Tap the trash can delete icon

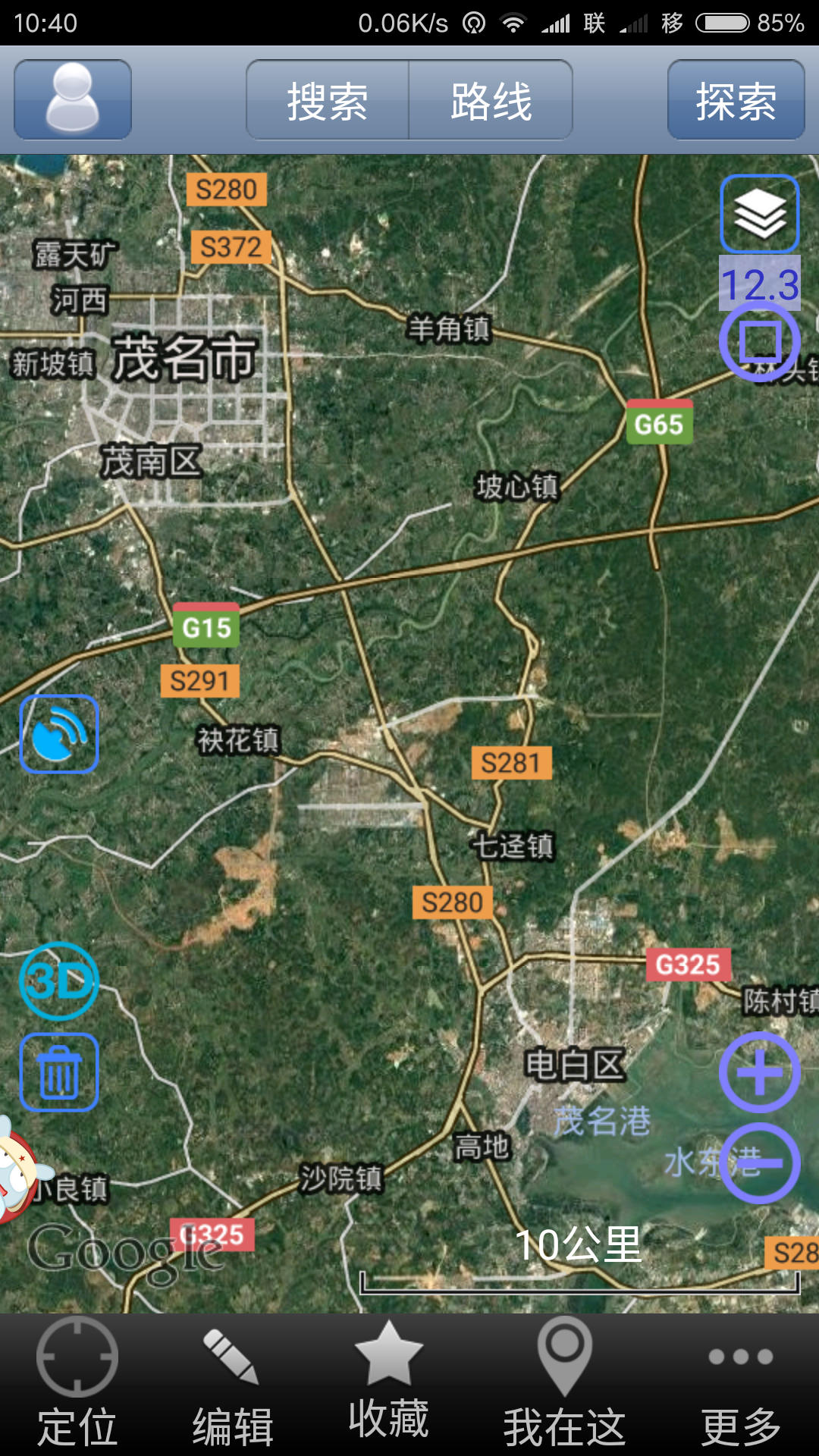[x=59, y=1072]
